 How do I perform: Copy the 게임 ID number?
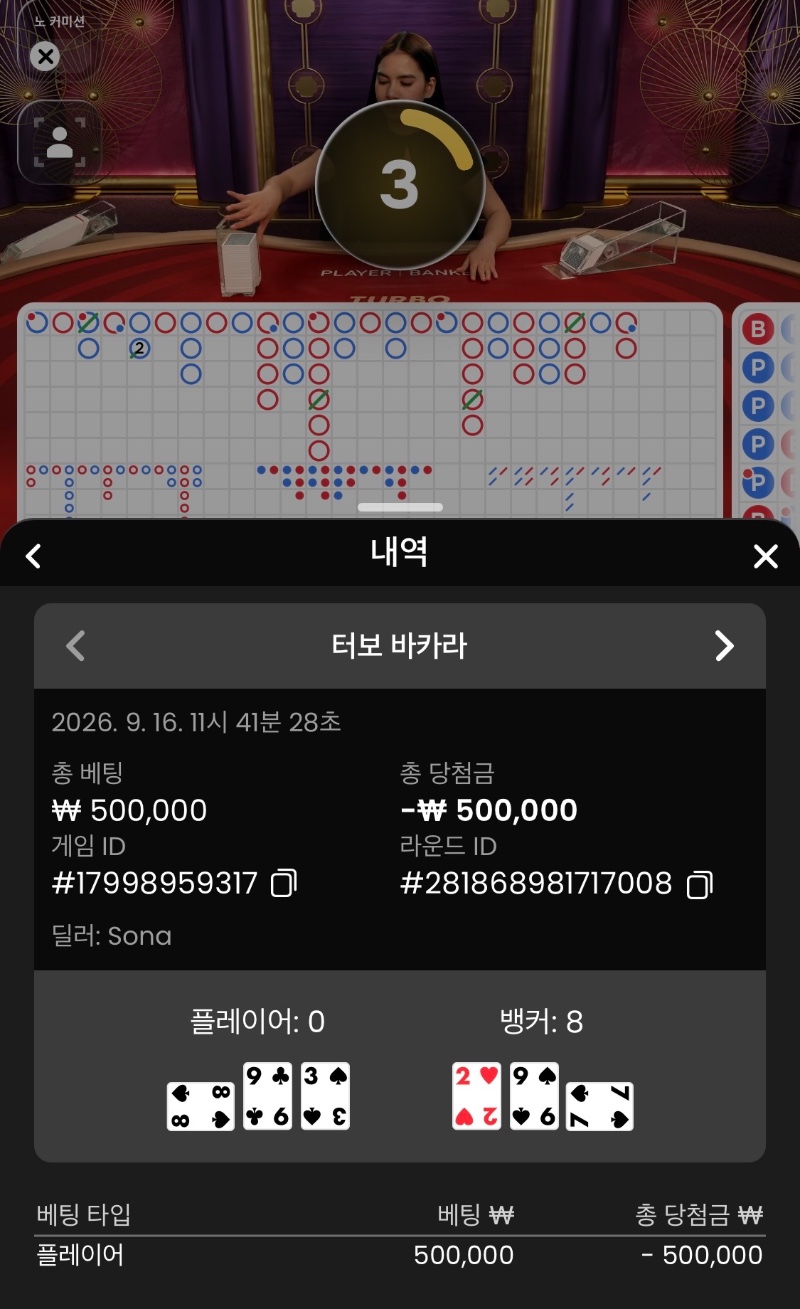(x=284, y=884)
